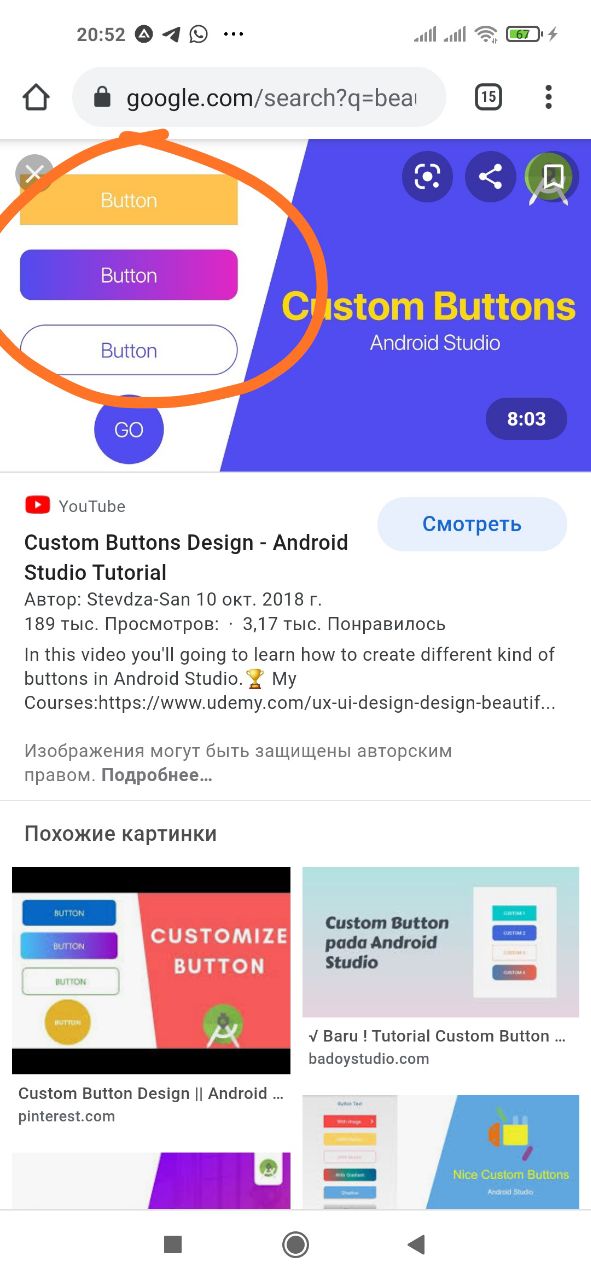591x1280 pixels.
Task: Open the Customize Button pinterest image
Action: pyautogui.click(x=151, y=970)
